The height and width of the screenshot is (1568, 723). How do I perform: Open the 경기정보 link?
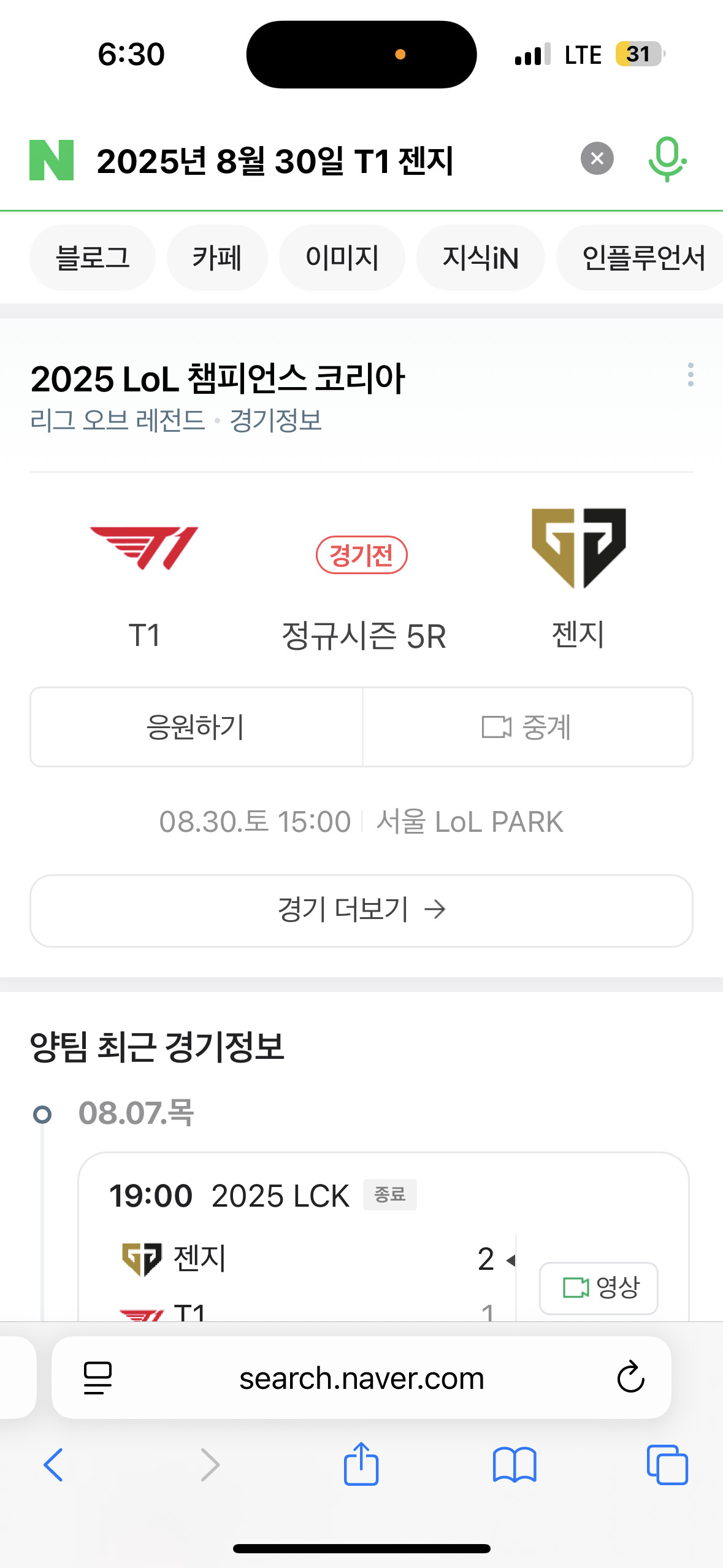click(x=276, y=421)
